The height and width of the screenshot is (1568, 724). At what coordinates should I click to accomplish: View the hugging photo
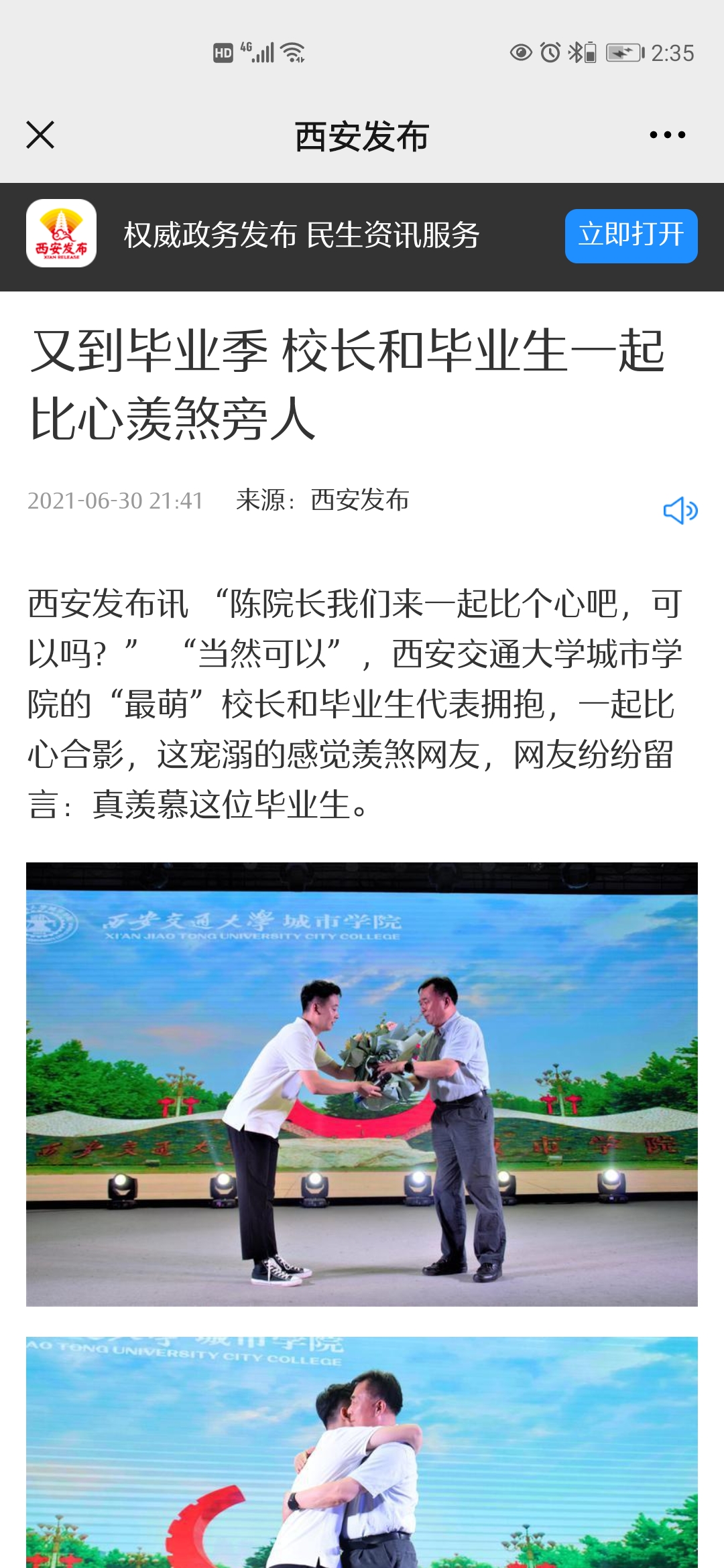(x=362, y=1451)
